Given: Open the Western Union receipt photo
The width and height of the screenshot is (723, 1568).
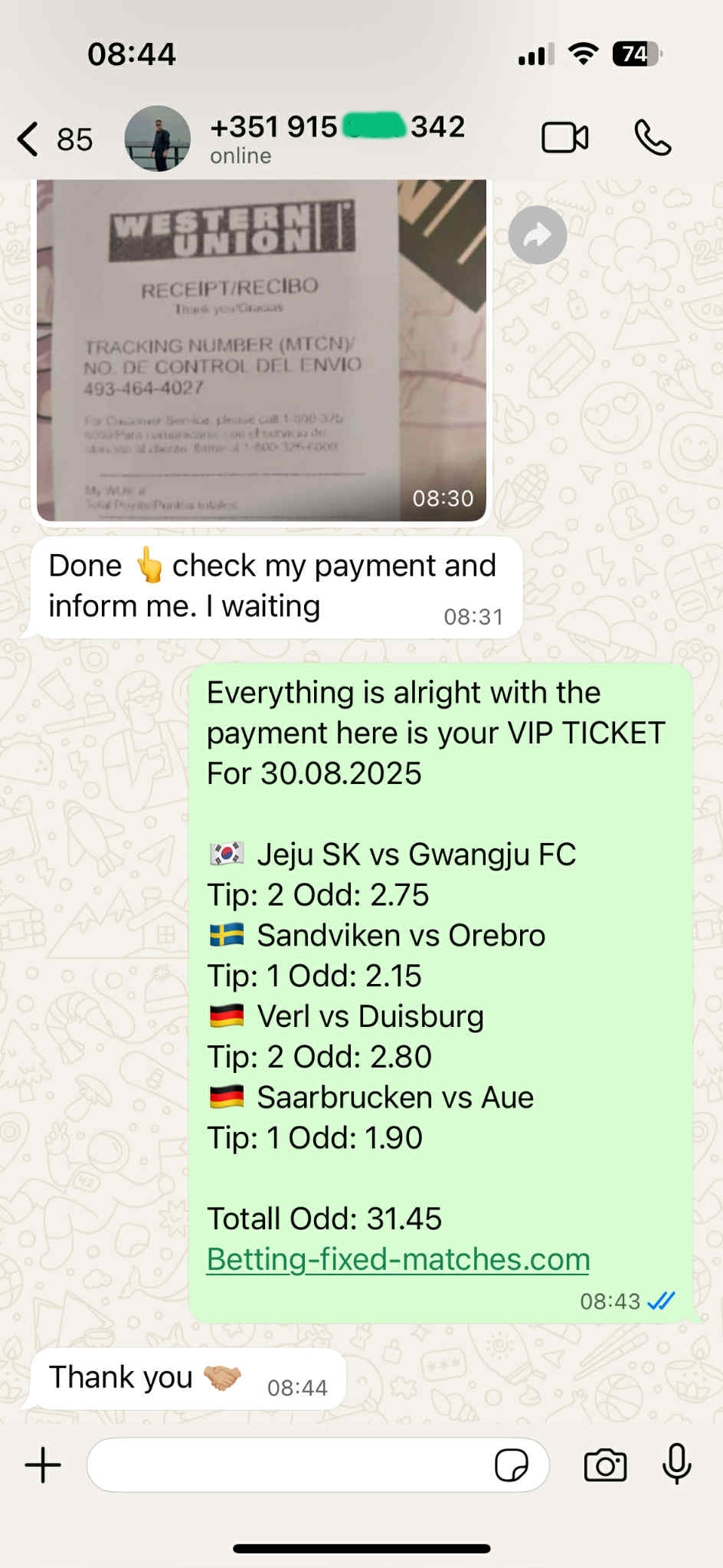Looking at the screenshot, I should (x=261, y=351).
